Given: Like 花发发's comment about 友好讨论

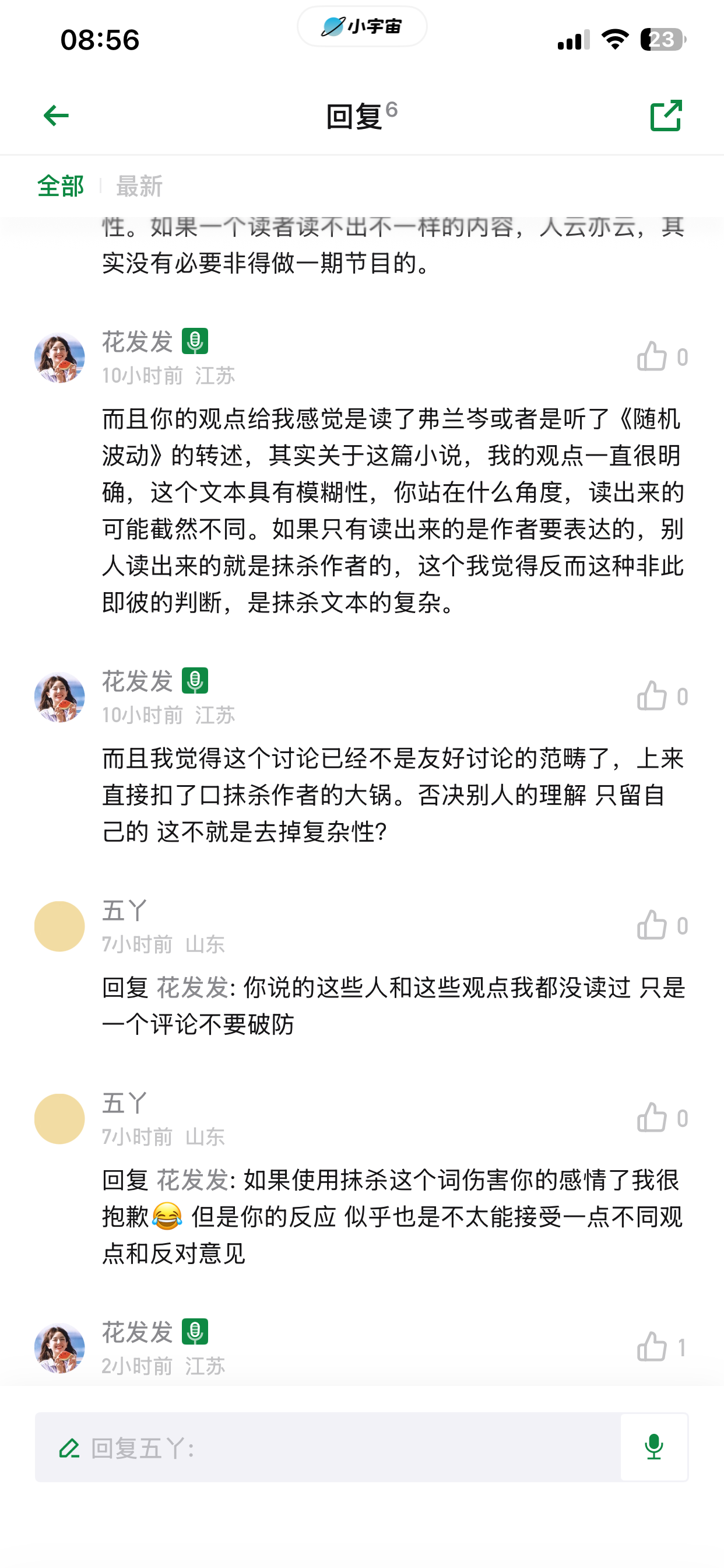Looking at the screenshot, I should 661,696.
